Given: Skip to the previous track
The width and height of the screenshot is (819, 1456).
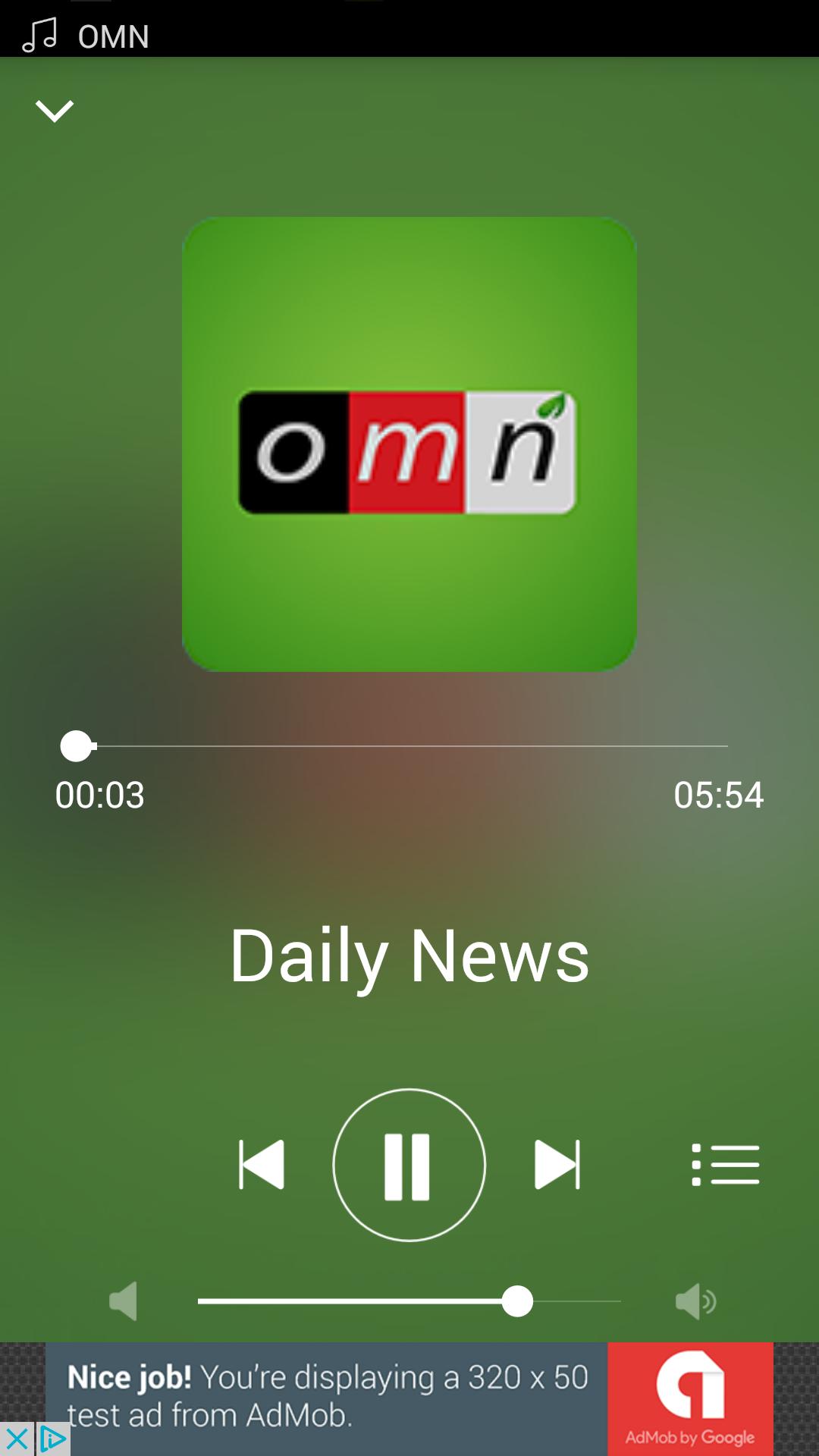Looking at the screenshot, I should click(262, 1165).
